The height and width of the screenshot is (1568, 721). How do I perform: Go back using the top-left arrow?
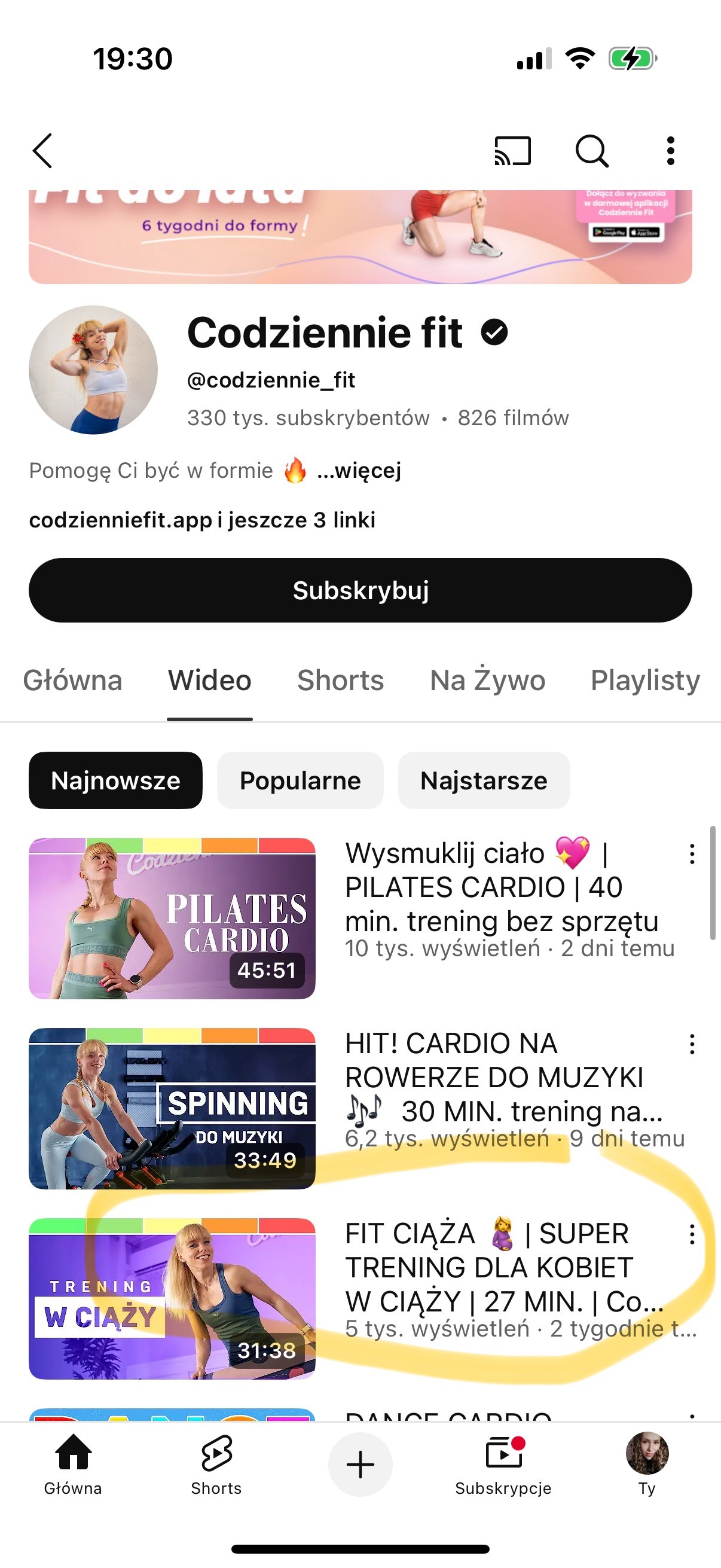tap(42, 150)
